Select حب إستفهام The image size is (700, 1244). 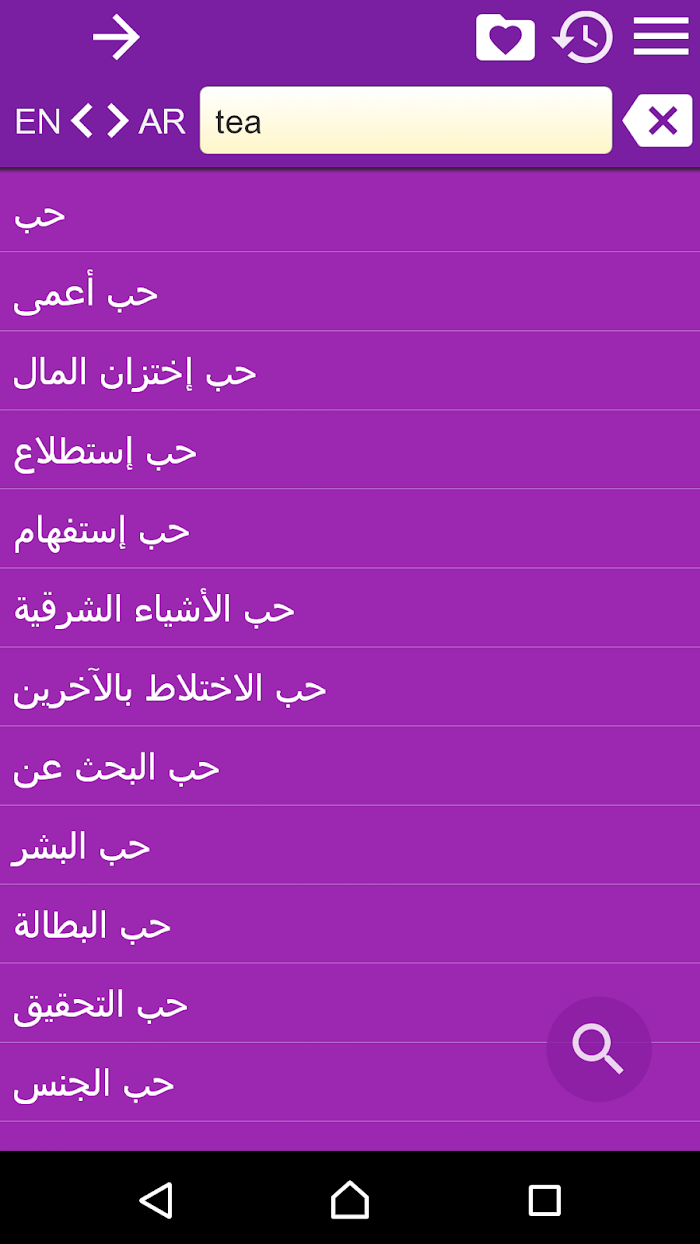[350, 528]
